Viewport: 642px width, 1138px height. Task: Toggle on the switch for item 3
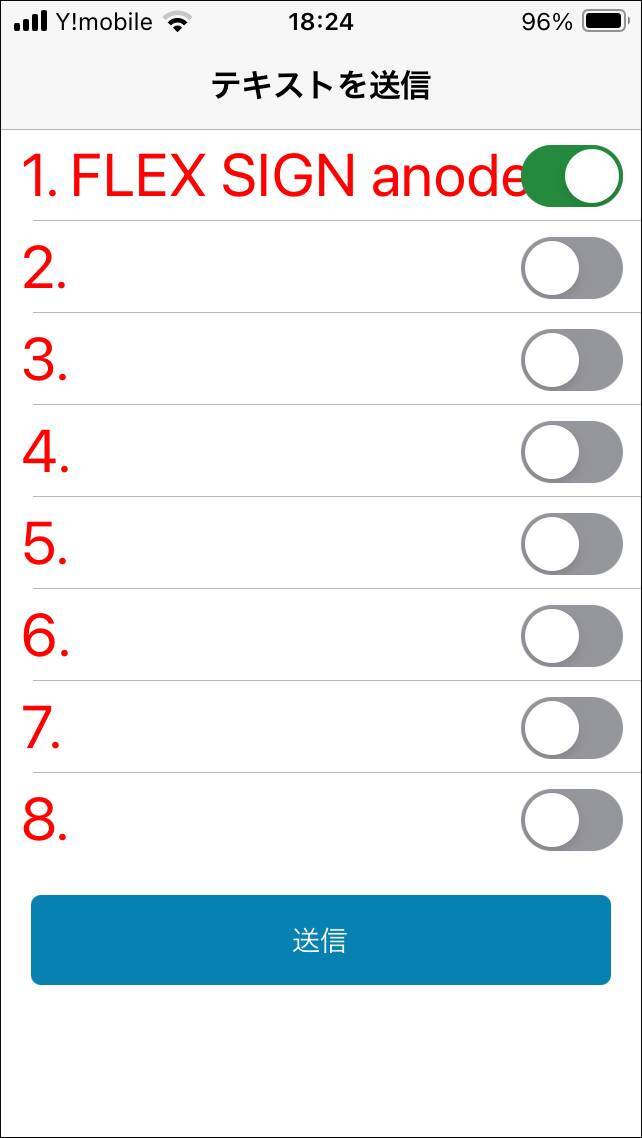(572, 360)
